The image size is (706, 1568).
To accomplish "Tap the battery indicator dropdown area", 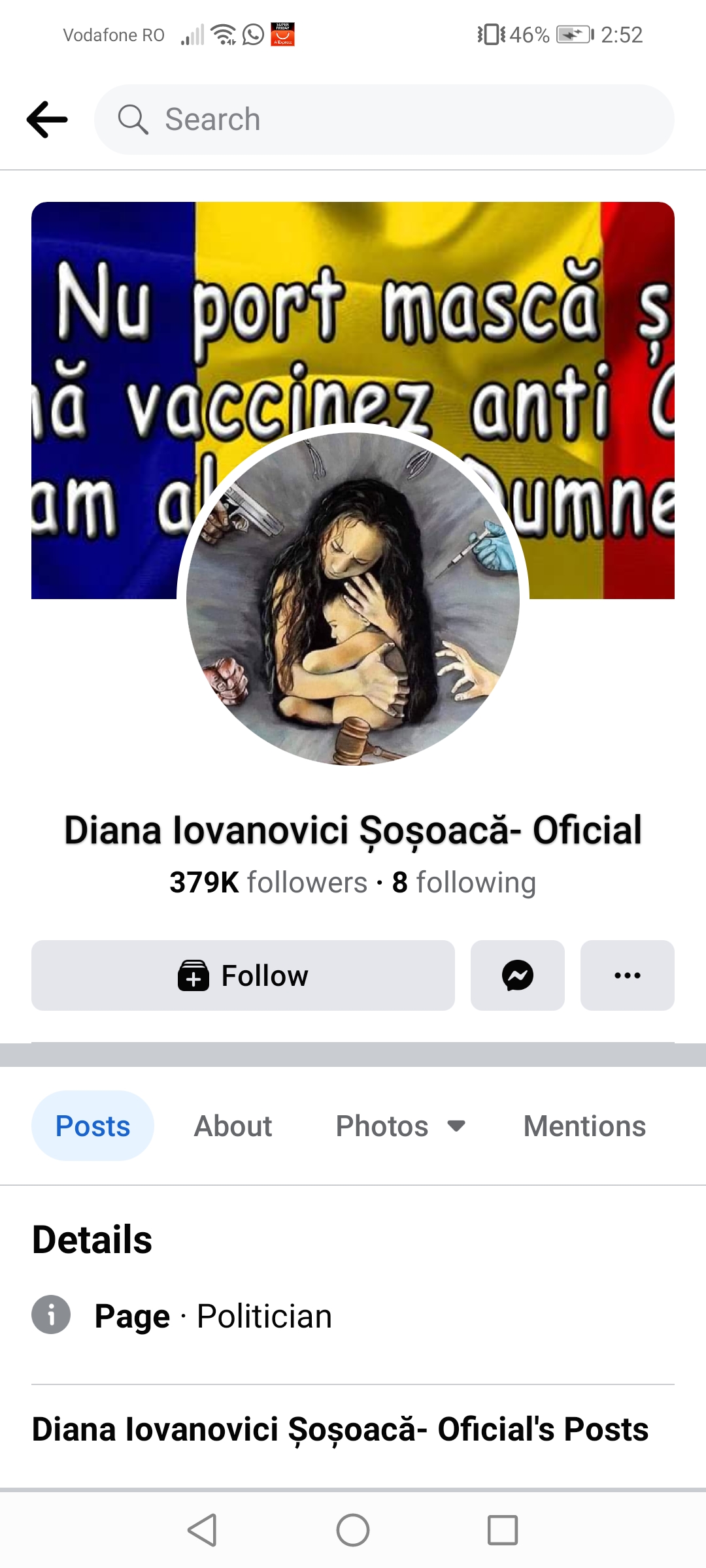I will point(573,34).
